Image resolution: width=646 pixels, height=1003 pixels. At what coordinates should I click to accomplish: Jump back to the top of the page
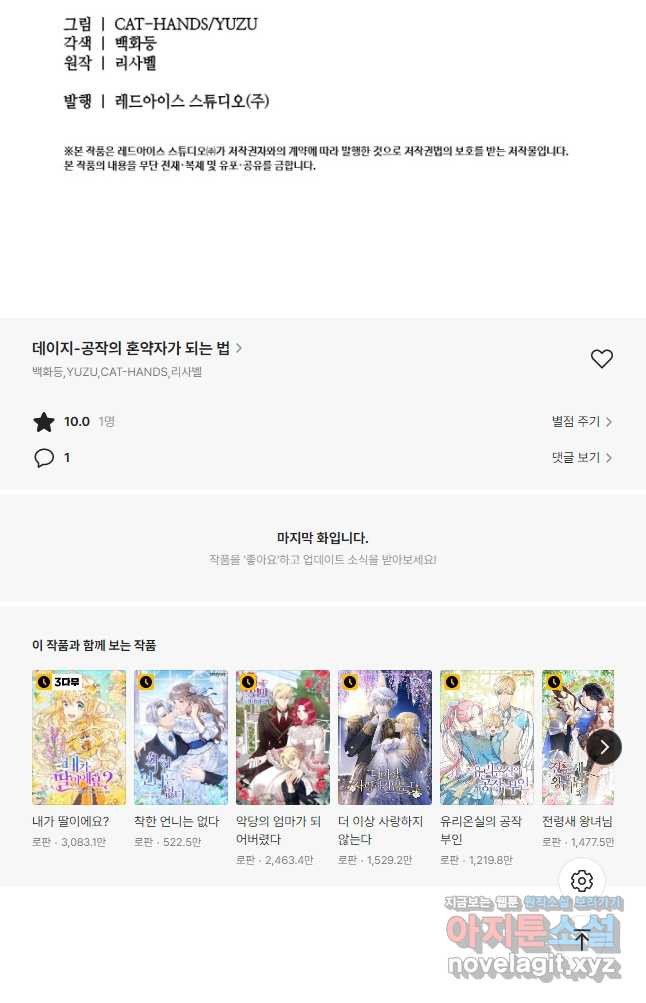(582, 940)
